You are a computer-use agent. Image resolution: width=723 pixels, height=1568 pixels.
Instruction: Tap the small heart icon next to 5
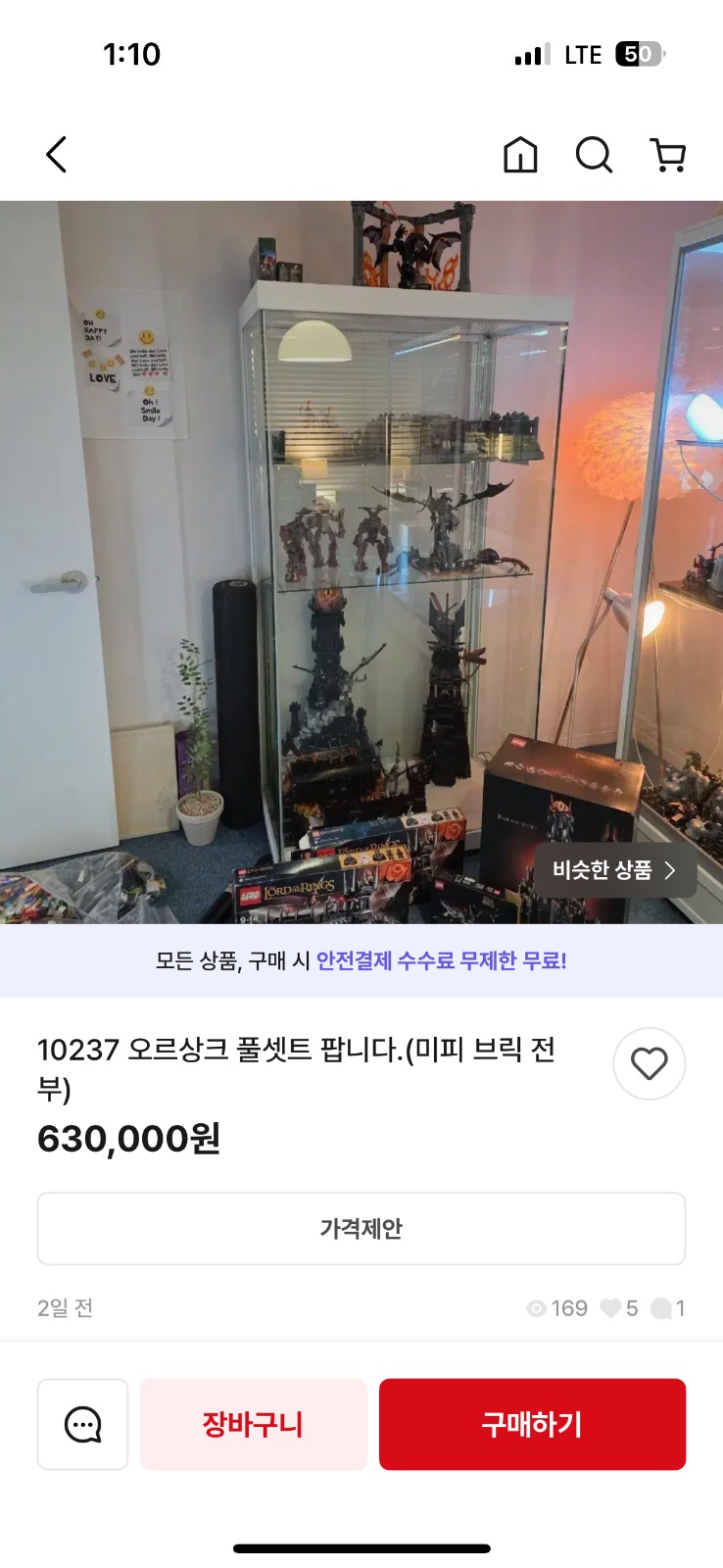click(x=609, y=1307)
